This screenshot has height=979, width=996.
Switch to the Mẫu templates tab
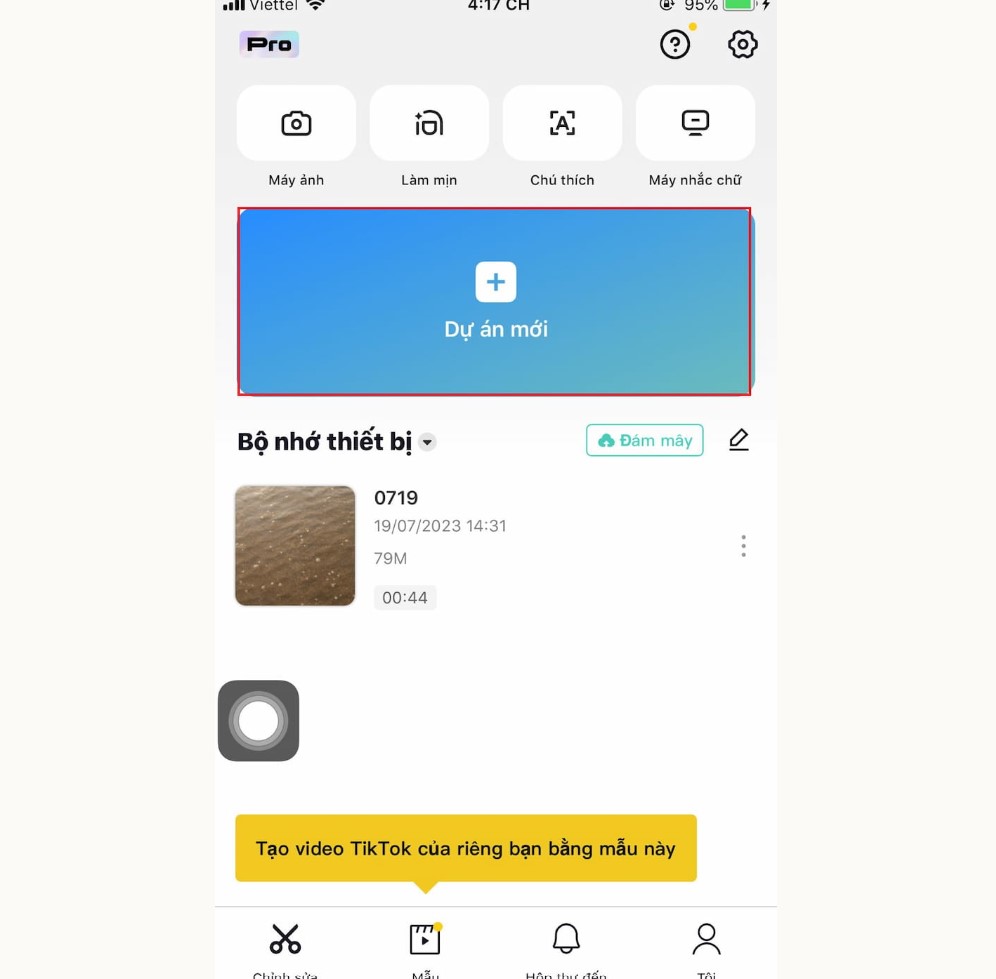(x=425, y=945)
